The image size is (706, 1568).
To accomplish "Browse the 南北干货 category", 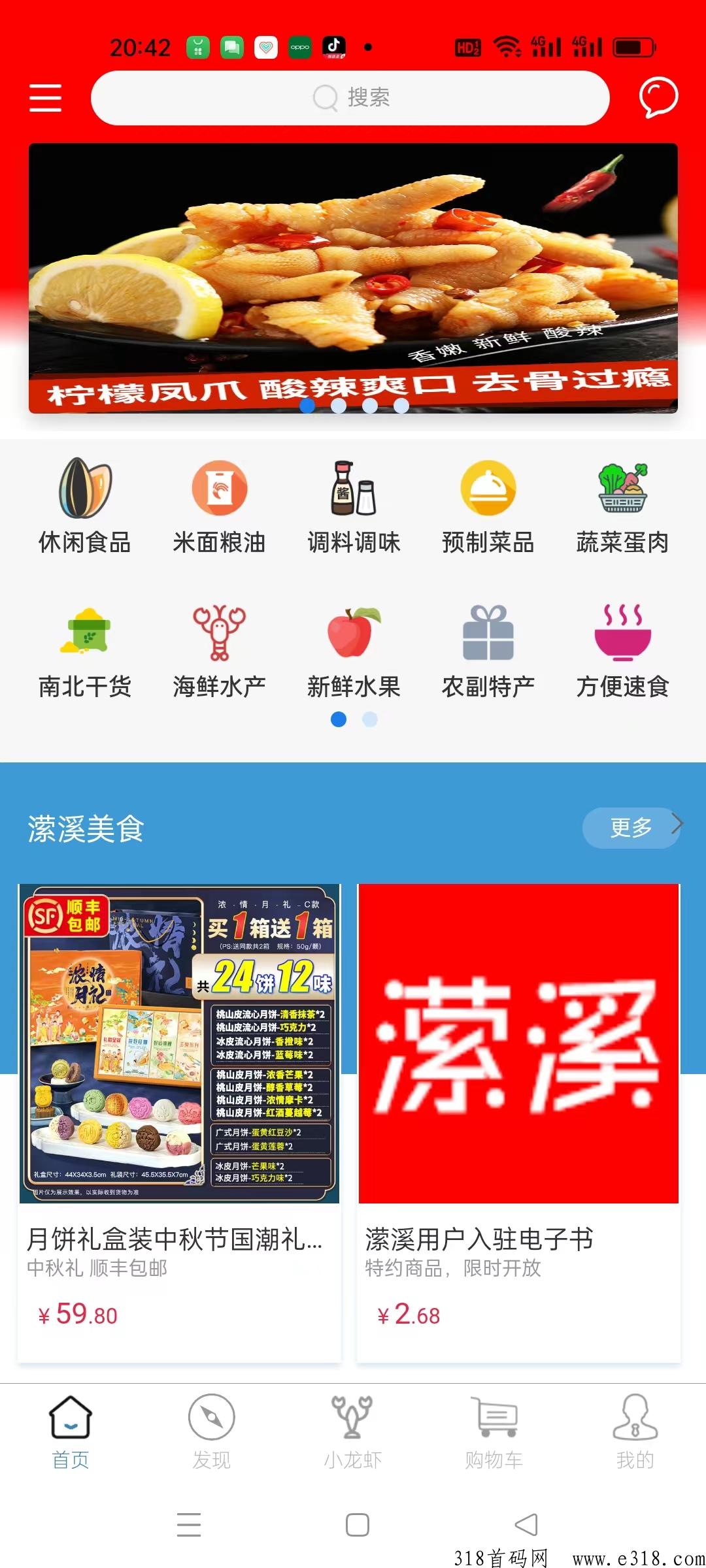I will point(85,651).
